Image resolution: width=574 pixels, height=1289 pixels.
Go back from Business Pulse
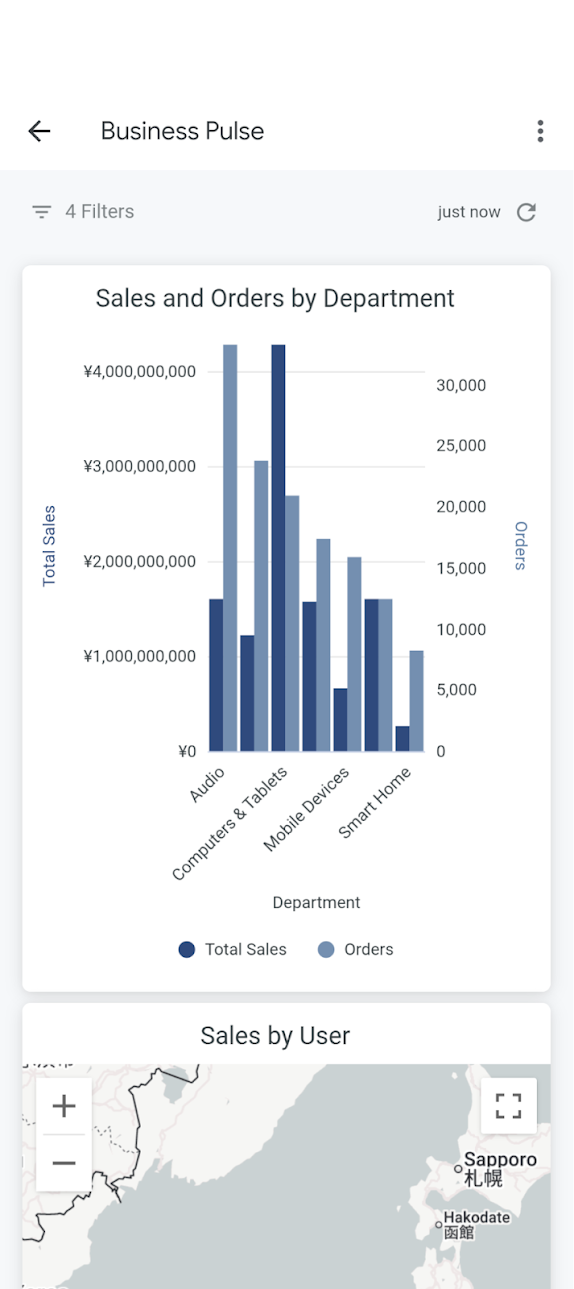39,131
